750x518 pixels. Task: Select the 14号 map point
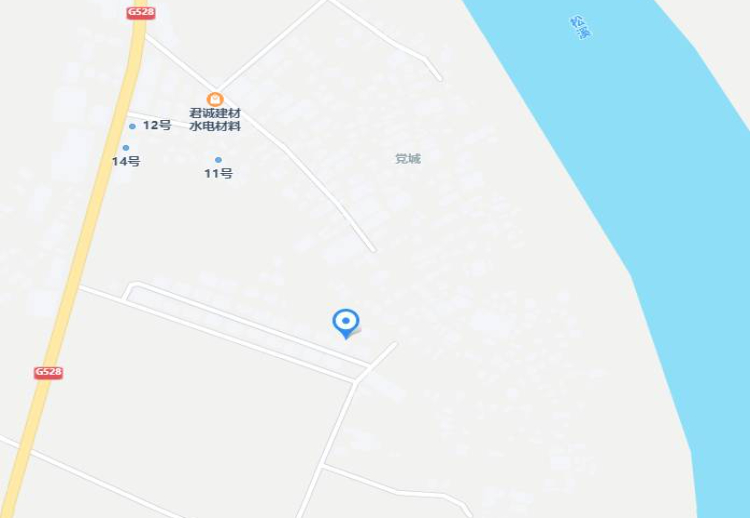click(126, 148)
